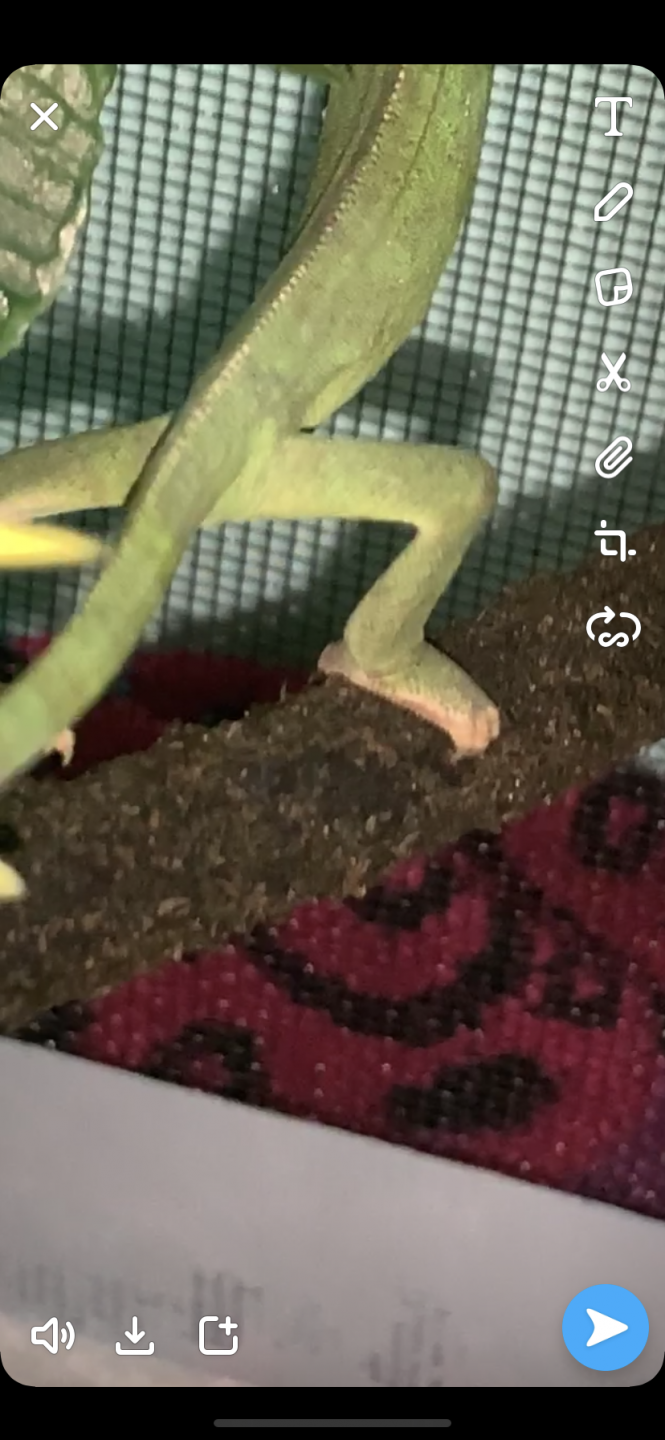Select the scissors cutout tool
665x1440 pixels.
[x=613, y=372]
